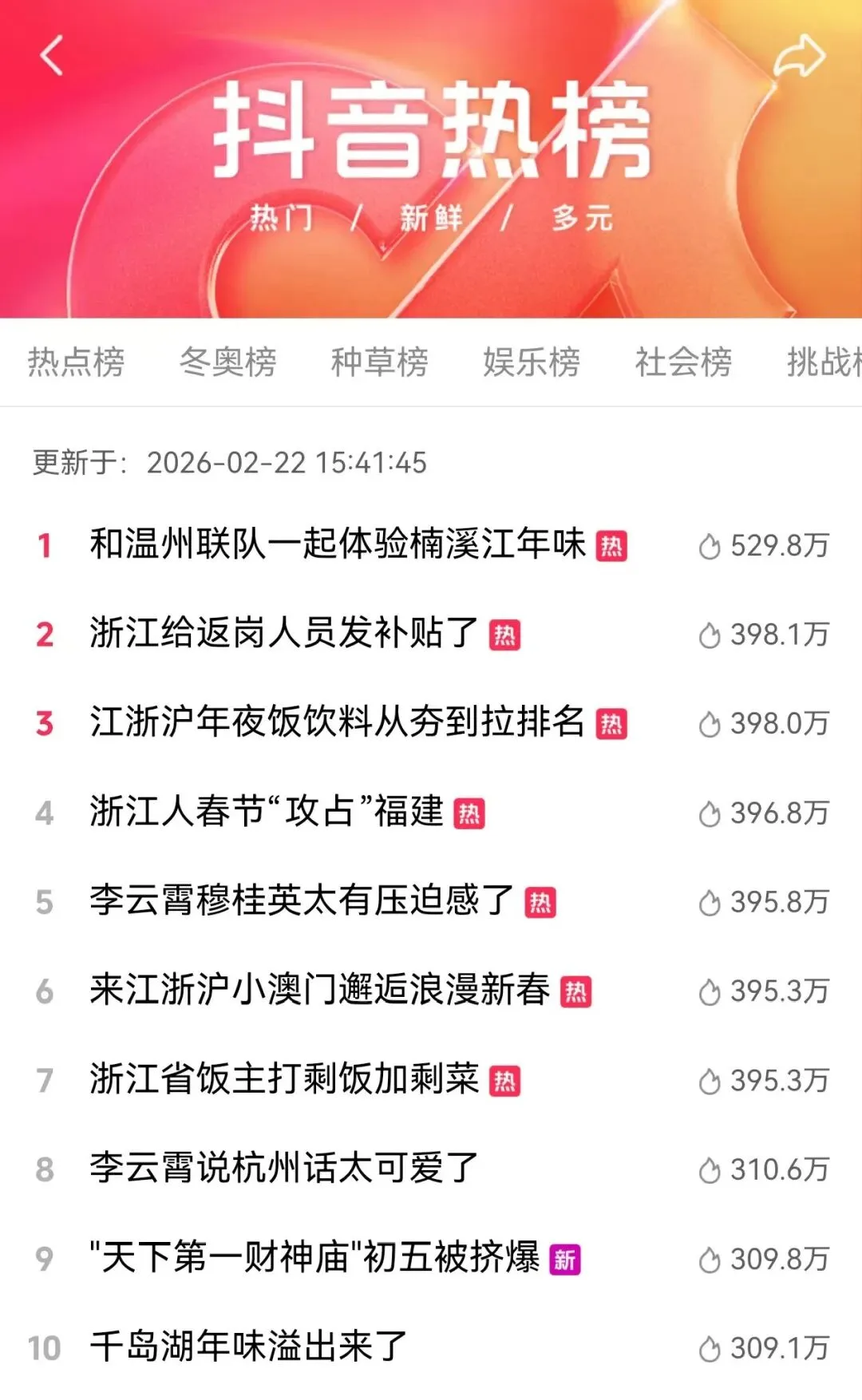The image size is (862, 1400).
Task: Switch to the 社会榜 tab
Action: pyautogui.click(x=682, y=363)
